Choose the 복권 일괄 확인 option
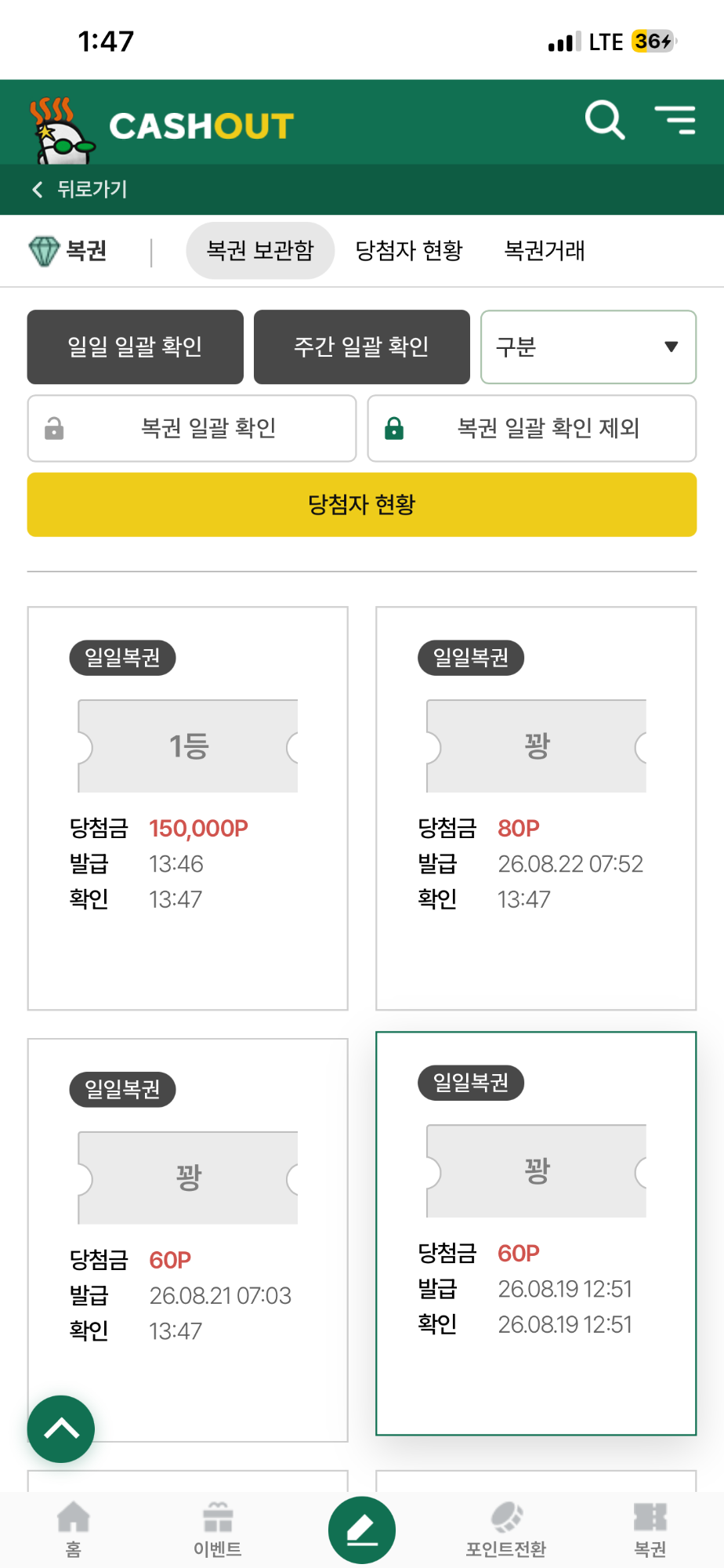 tap(192, 428)
